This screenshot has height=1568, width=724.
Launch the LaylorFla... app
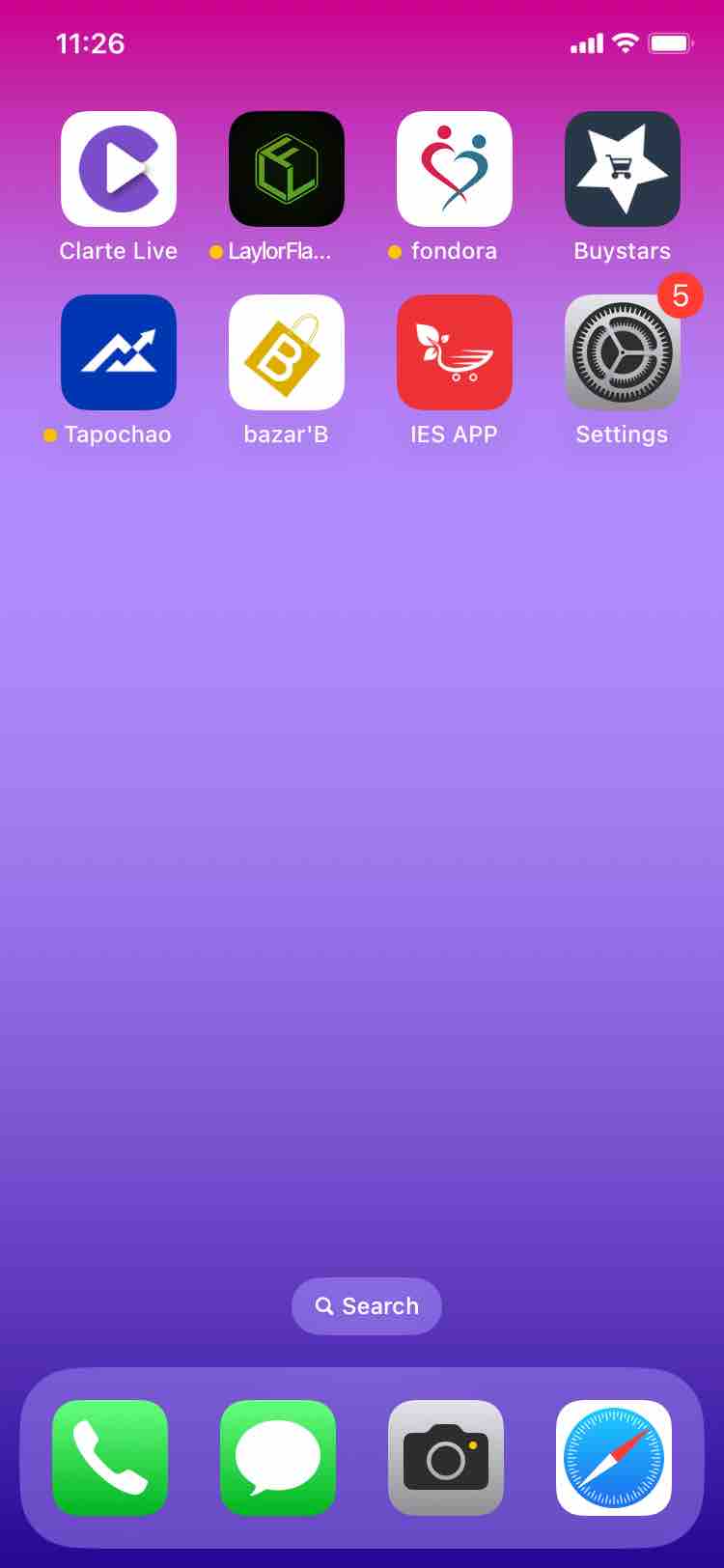[287, 169]
